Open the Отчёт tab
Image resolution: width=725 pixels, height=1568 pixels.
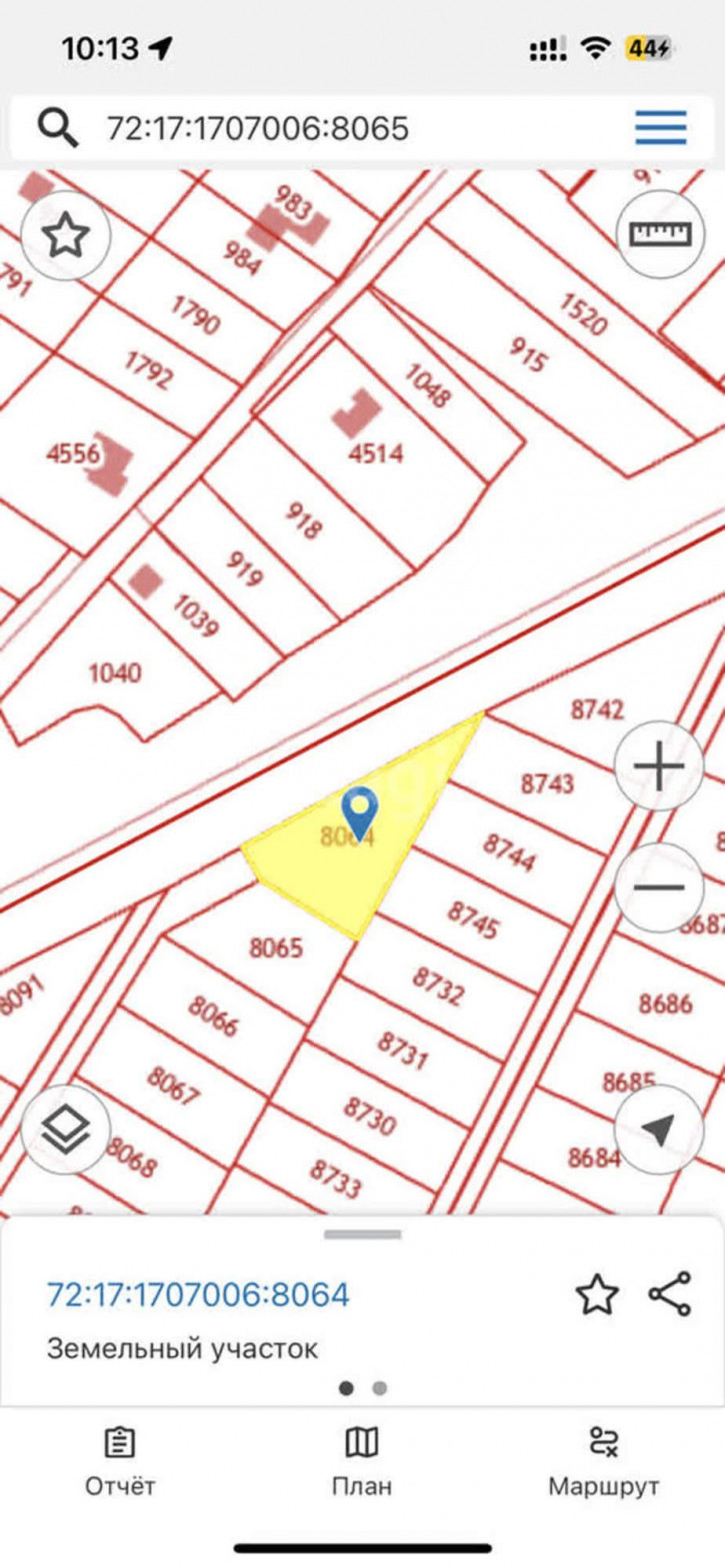click(x=120, y=1462)
